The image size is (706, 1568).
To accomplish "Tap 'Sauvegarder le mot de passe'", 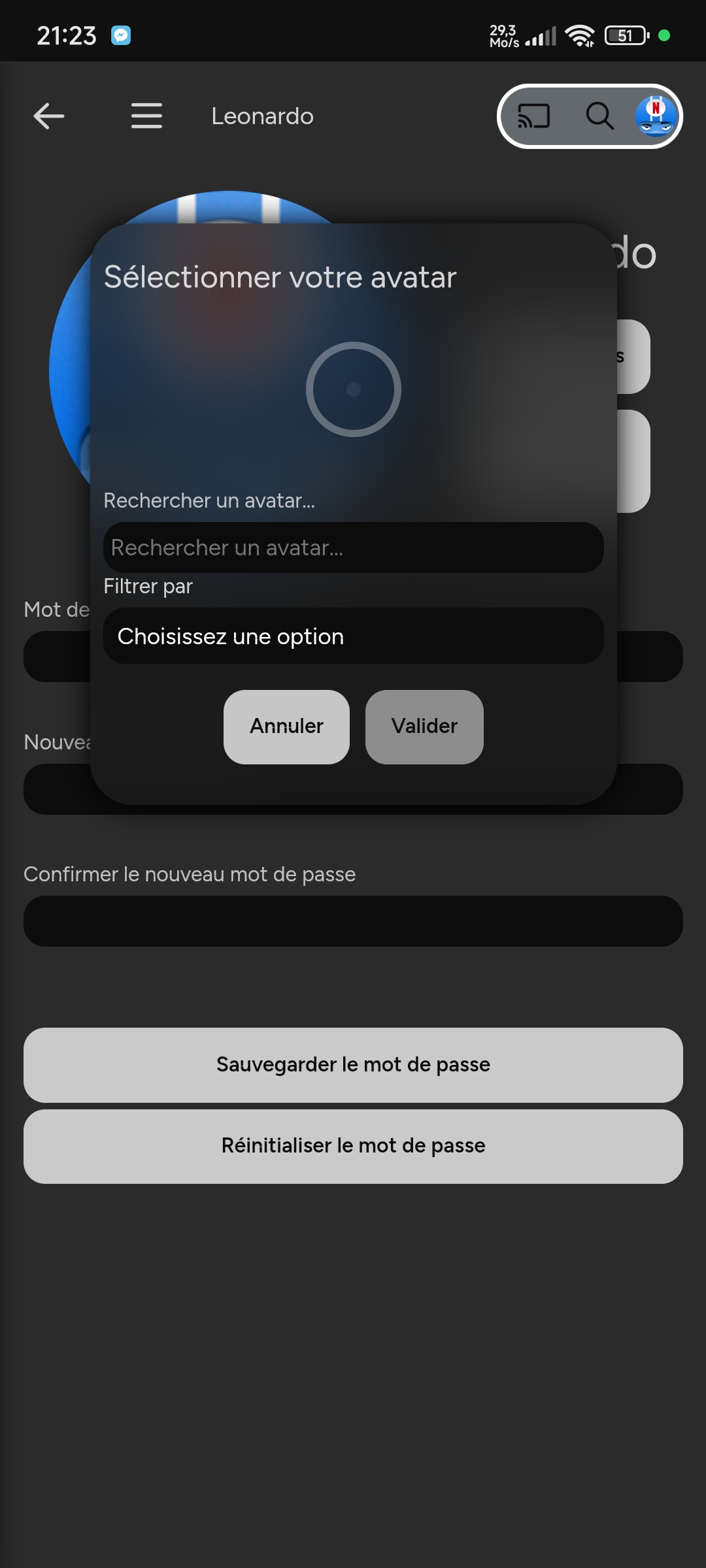I will [x=353, y=1065].
